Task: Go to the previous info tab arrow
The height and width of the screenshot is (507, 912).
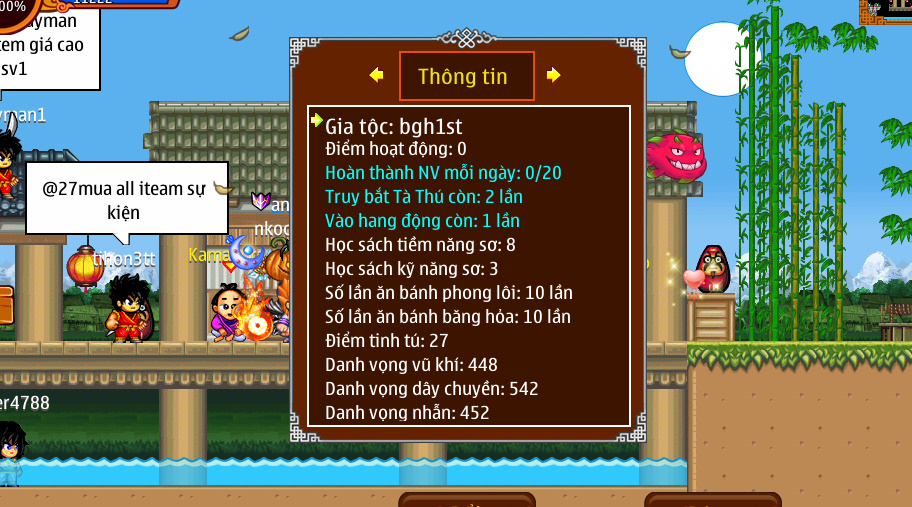Action: pos(376,75)
